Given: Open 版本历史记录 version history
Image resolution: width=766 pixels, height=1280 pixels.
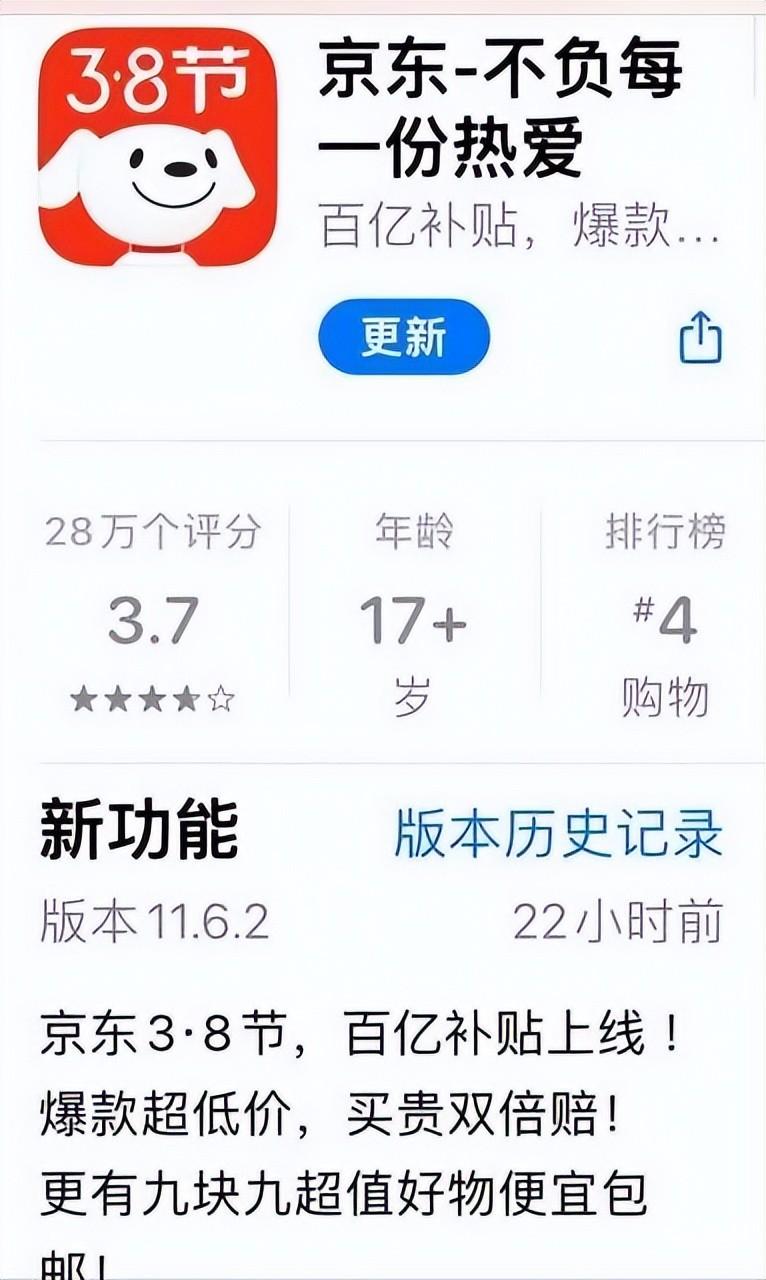Looking at the screenshot, I should [x=558, y=833].
